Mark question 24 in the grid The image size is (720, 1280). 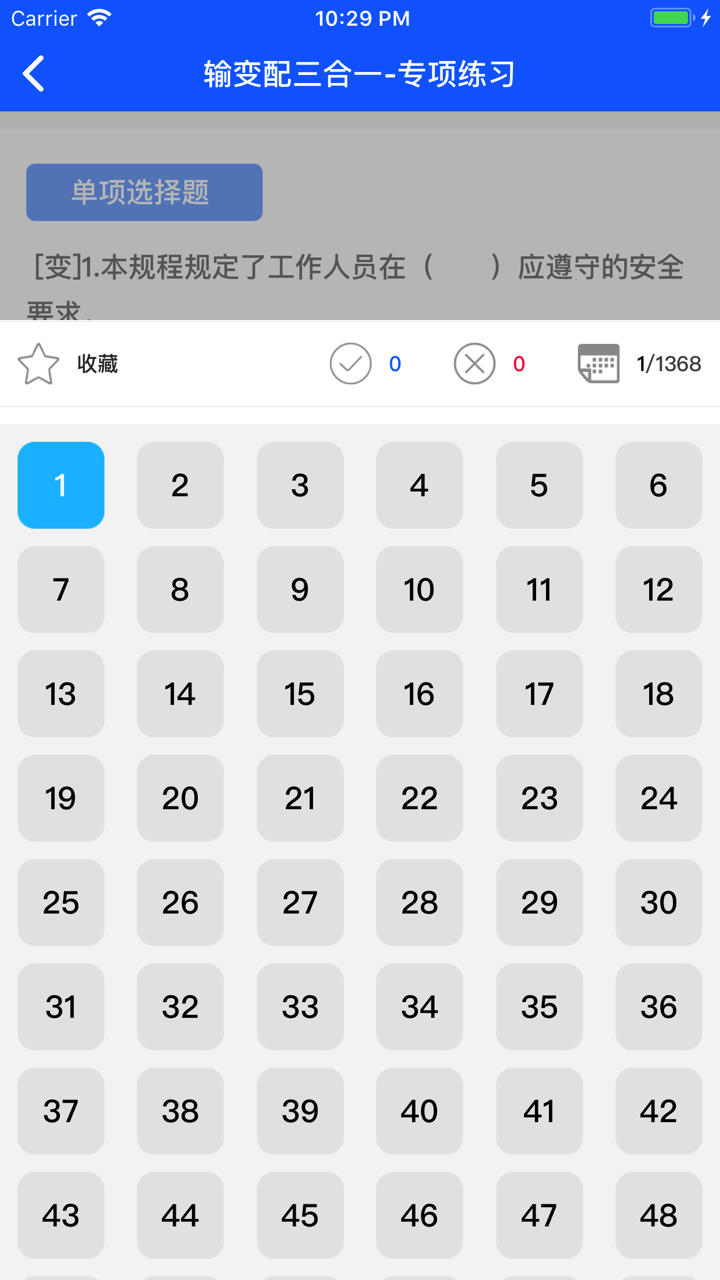tap(658, 798)
